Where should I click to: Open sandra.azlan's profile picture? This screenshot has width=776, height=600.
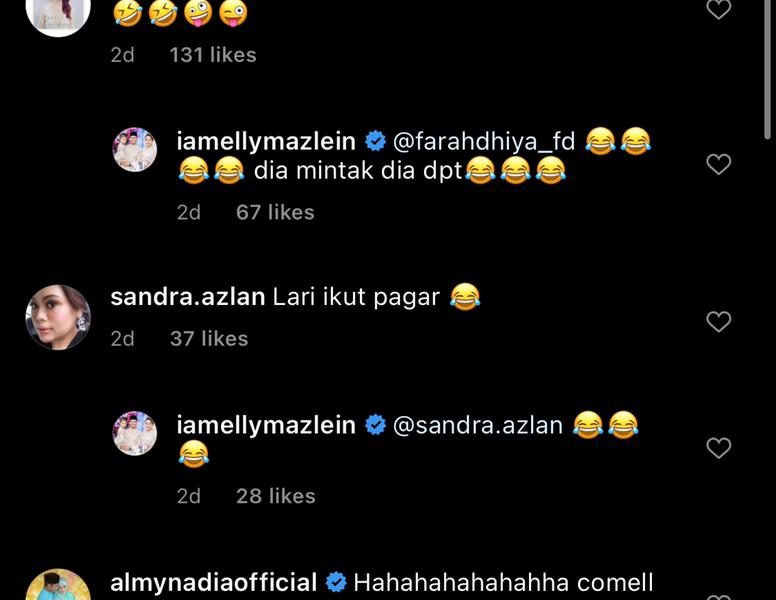coord(58,317)
